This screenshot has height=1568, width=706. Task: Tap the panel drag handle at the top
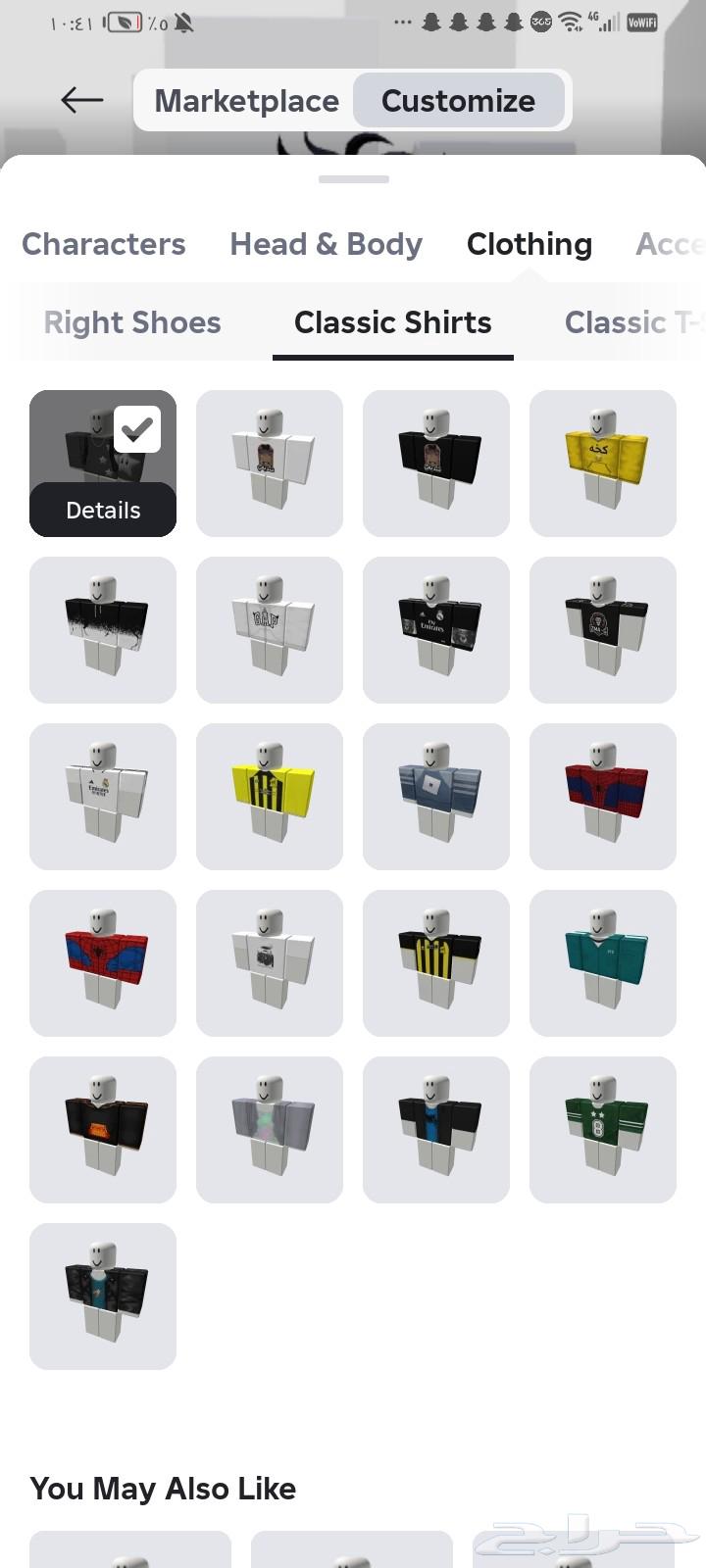(353, 178)
